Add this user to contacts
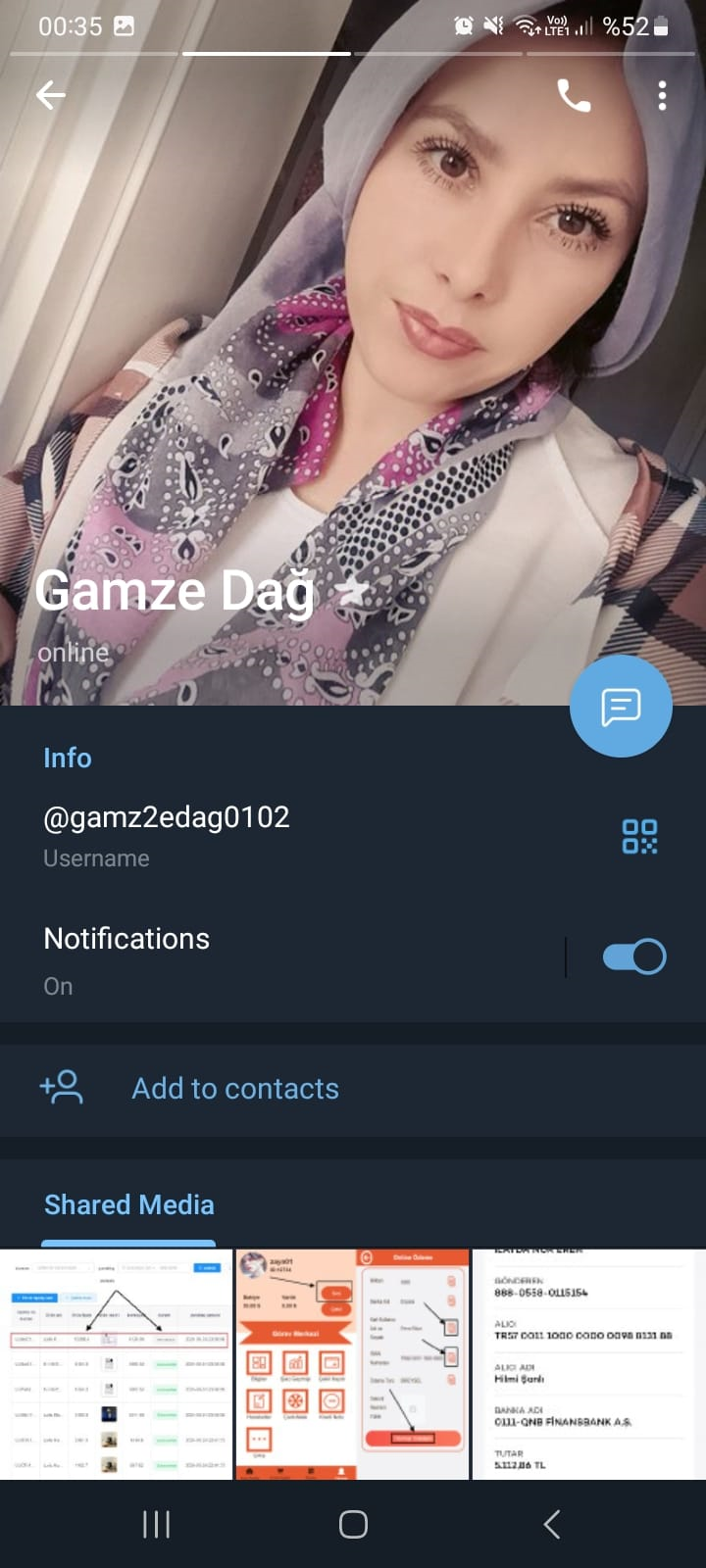 coord(235,1089)
